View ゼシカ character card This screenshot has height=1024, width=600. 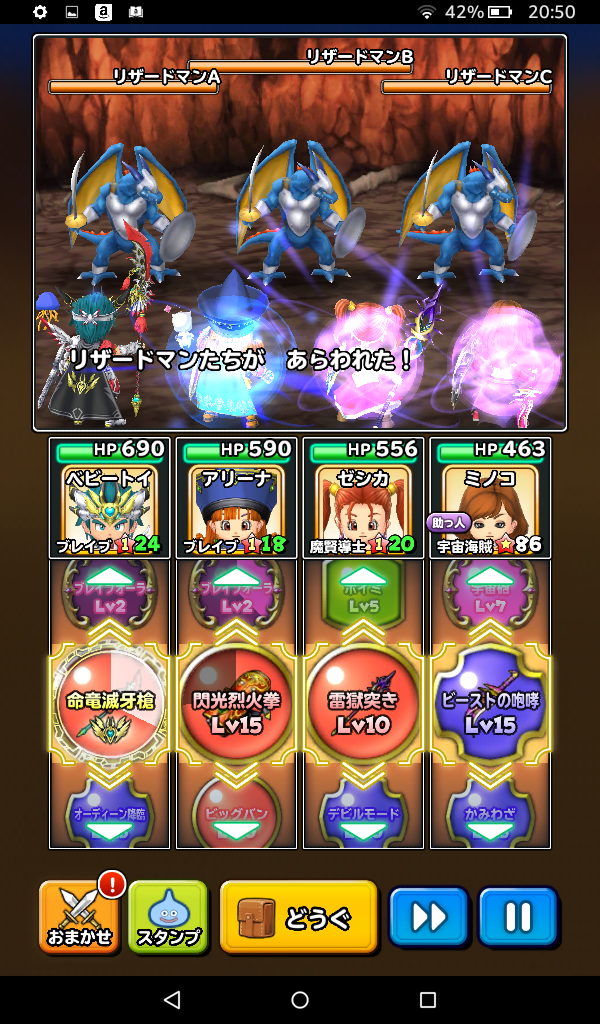click(x=363, y=498)
